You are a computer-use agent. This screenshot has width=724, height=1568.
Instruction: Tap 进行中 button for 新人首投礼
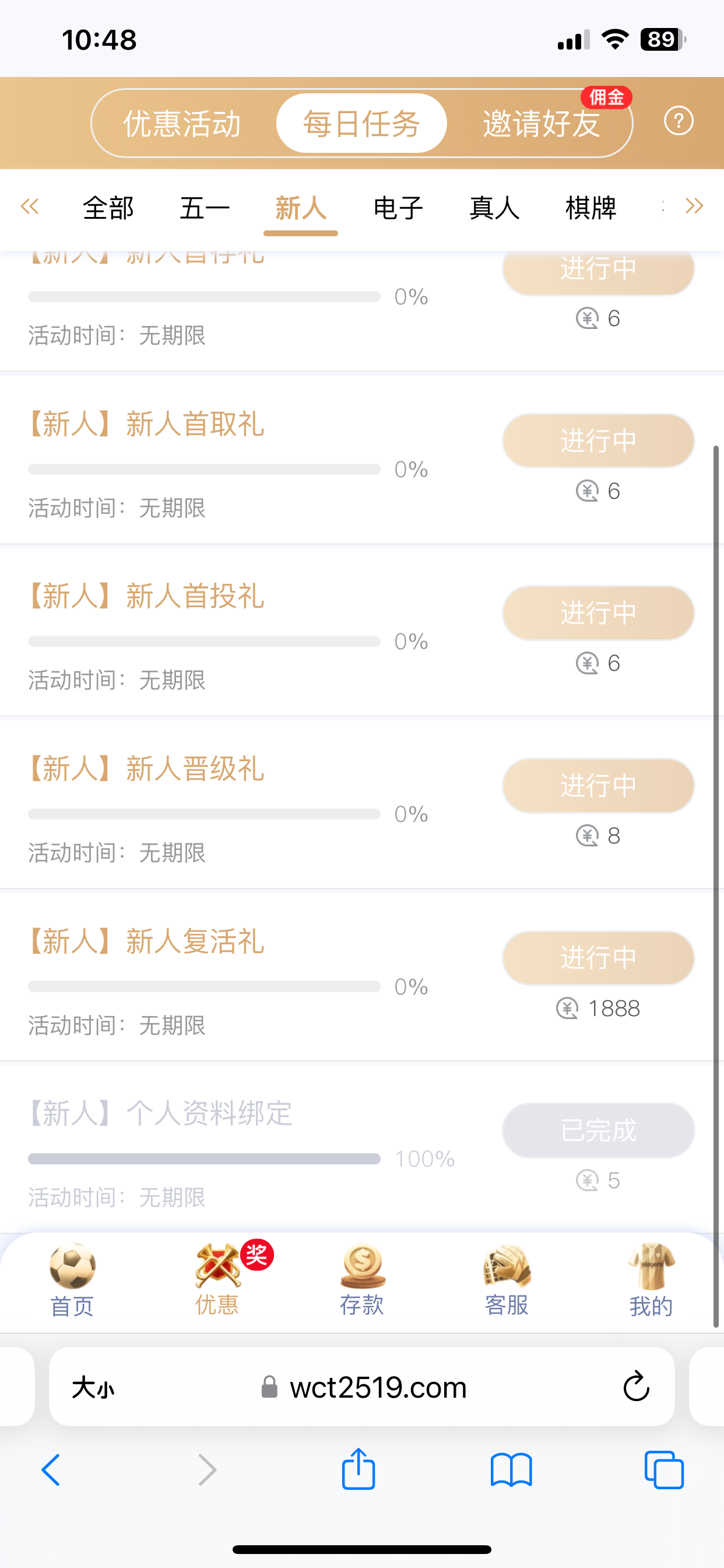click(598, 613)
